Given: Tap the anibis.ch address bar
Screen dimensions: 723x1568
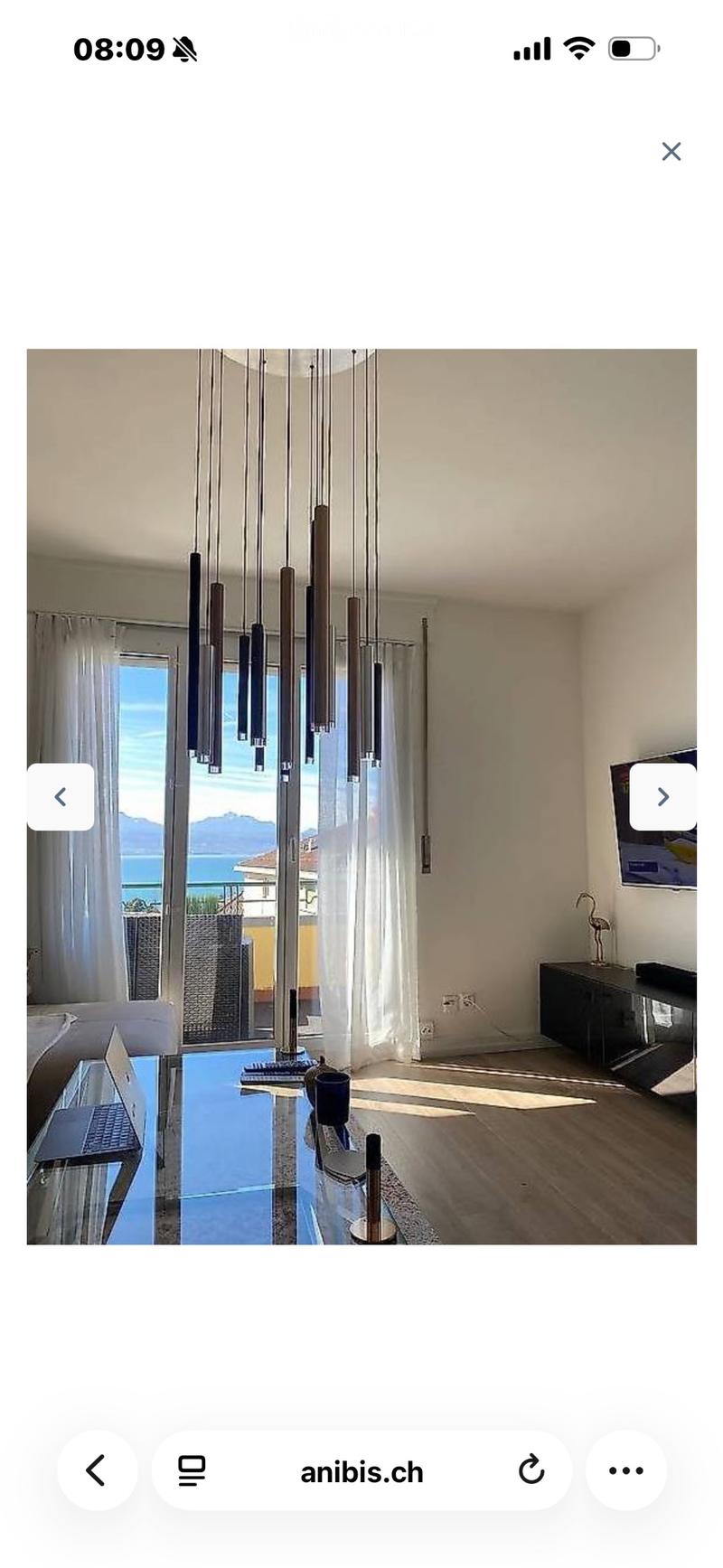Looking at the screenshot, I should (361, 1471).
